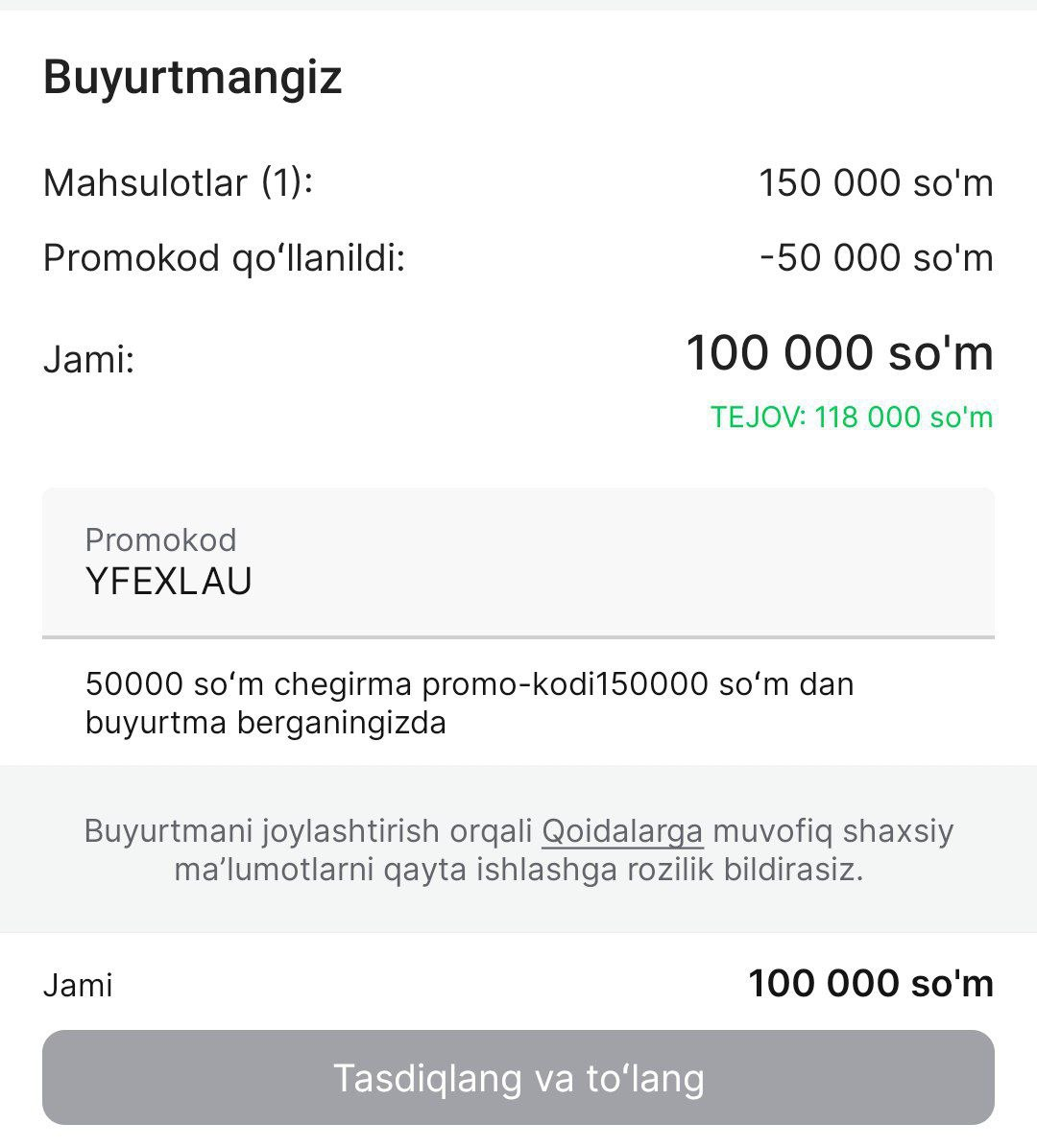
Task: Confirm with Tasdiqlang va to‘lang button
Action: click(518, 1077)
